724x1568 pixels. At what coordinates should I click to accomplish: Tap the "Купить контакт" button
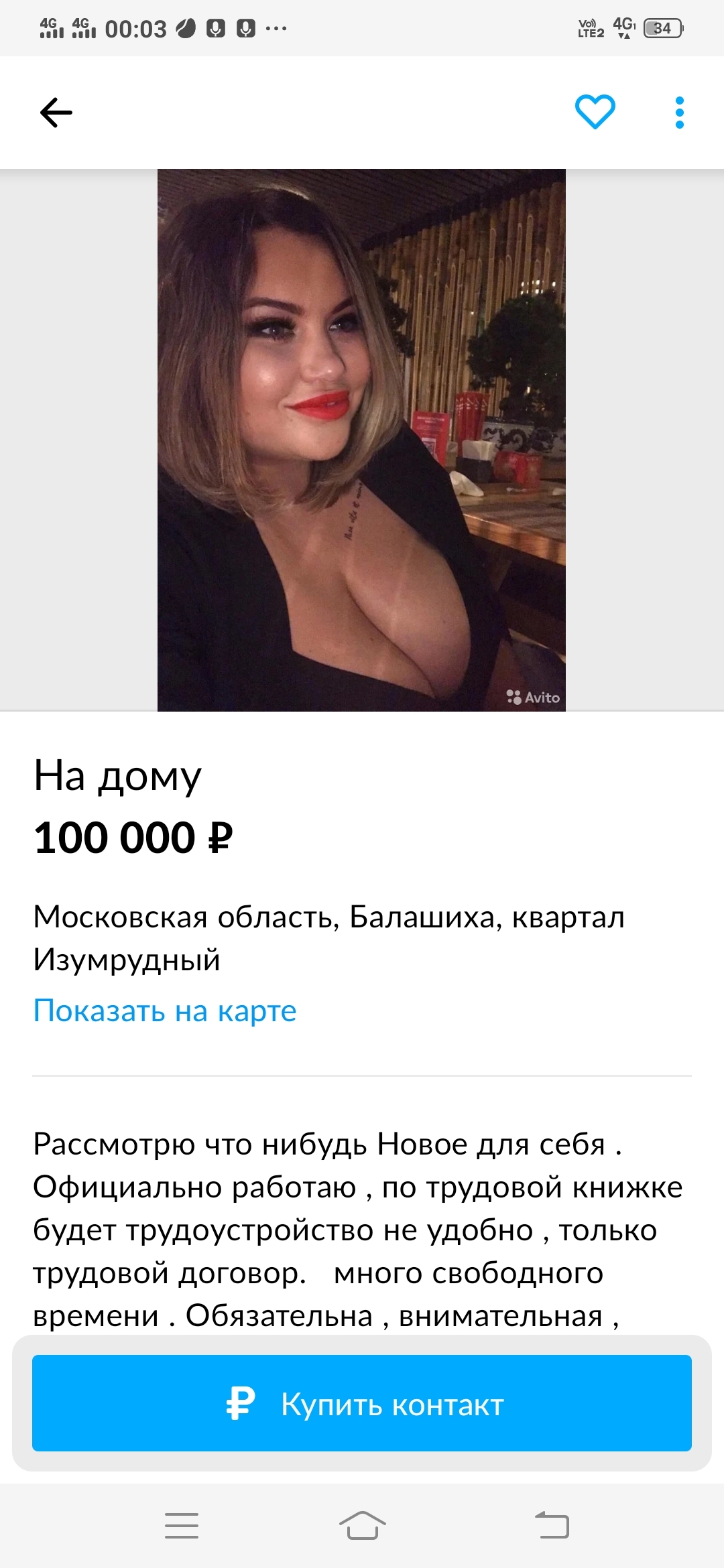[362, 1404]
